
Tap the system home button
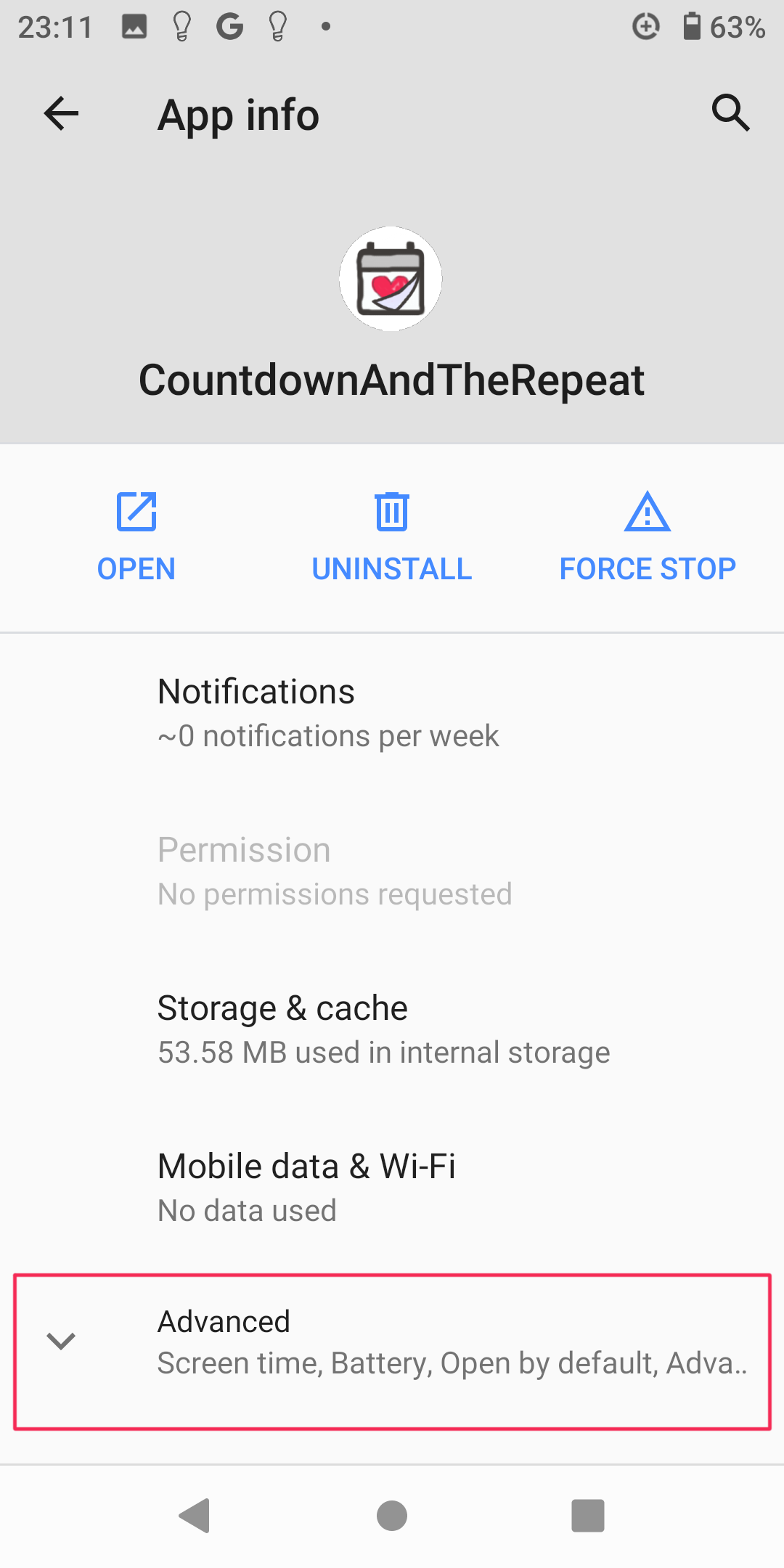392,1516
